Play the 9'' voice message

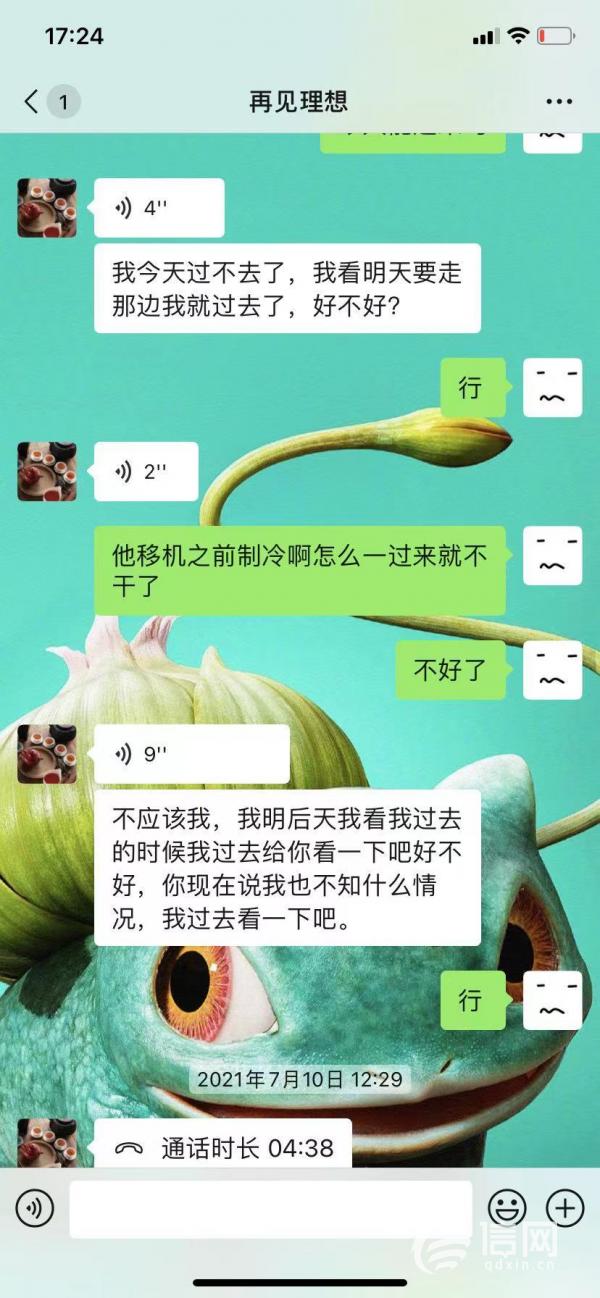tap(191, 754)
